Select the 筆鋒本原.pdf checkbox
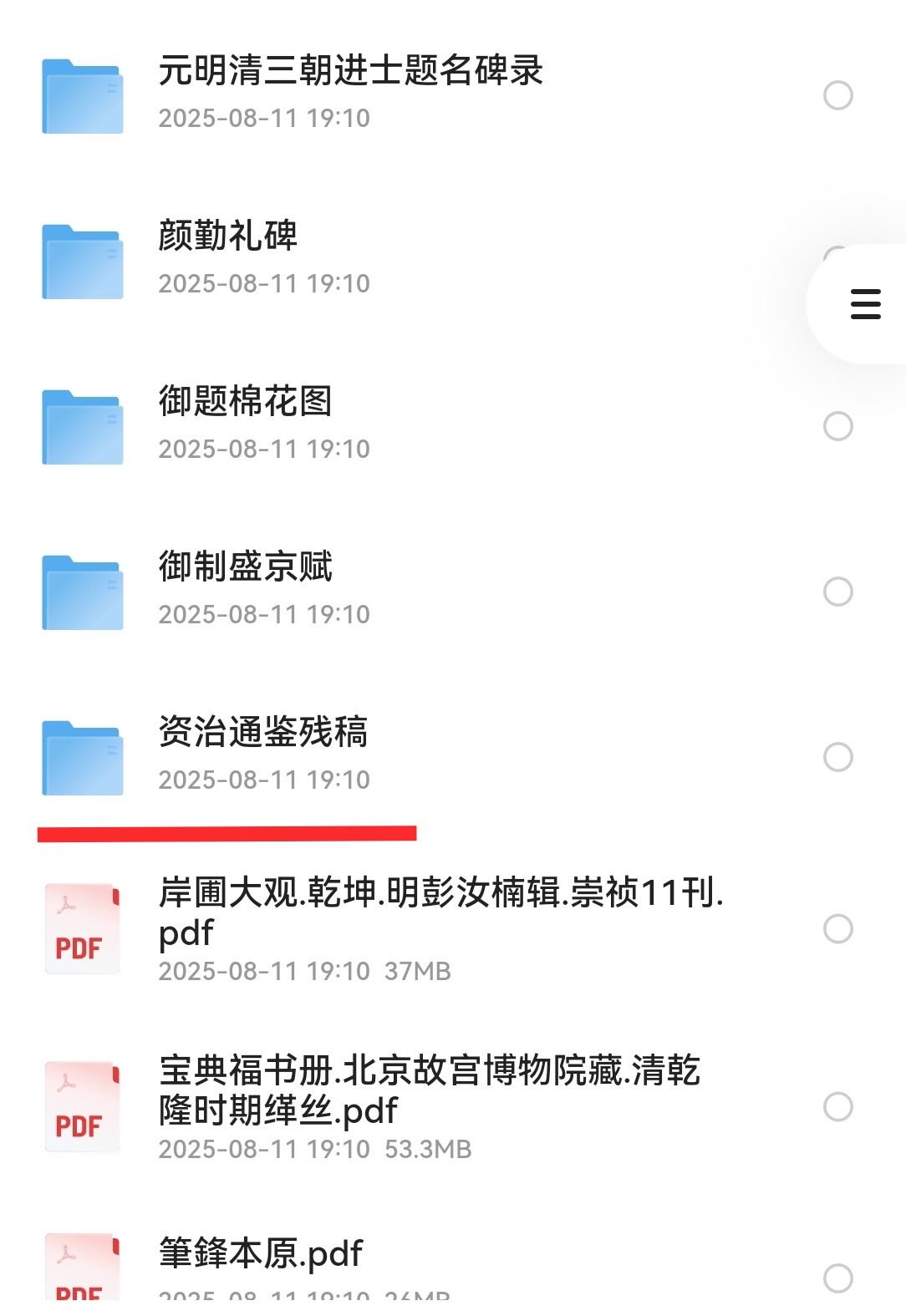Image resolution: width=906 pixels, height=1316 pixels. [837, 1278]
